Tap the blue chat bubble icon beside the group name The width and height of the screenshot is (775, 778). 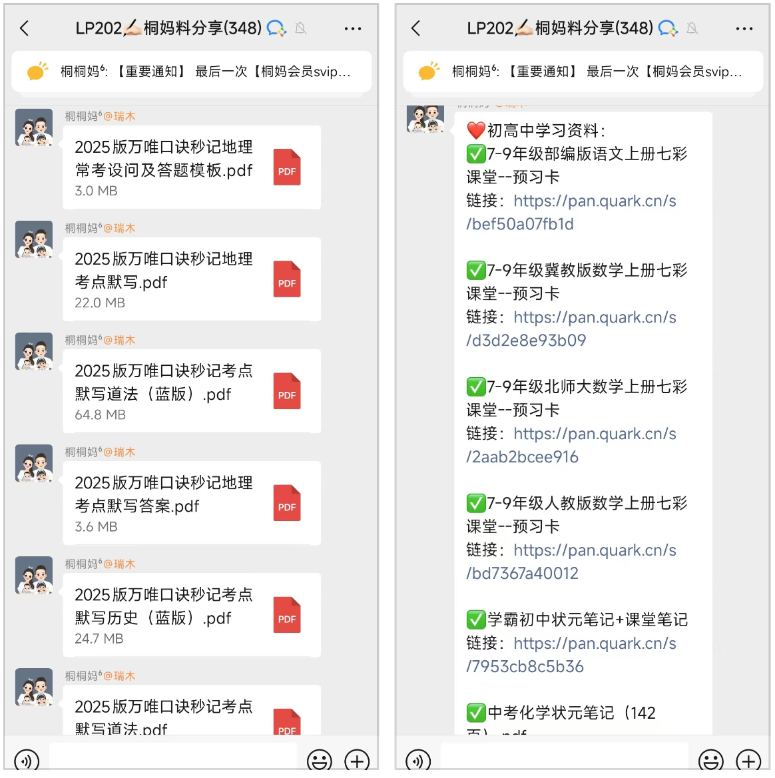[277, 29]
